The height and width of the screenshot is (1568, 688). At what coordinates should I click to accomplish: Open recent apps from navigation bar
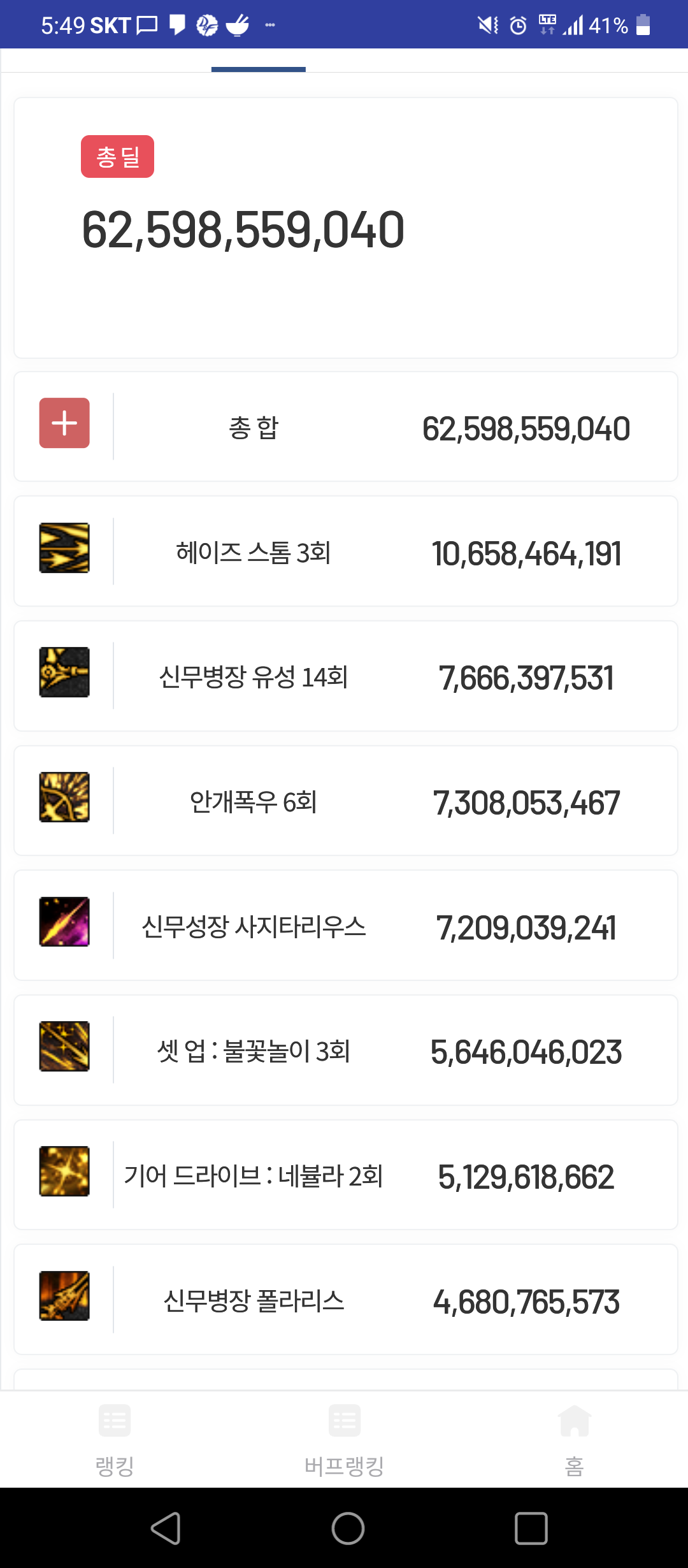(531, 1528)
